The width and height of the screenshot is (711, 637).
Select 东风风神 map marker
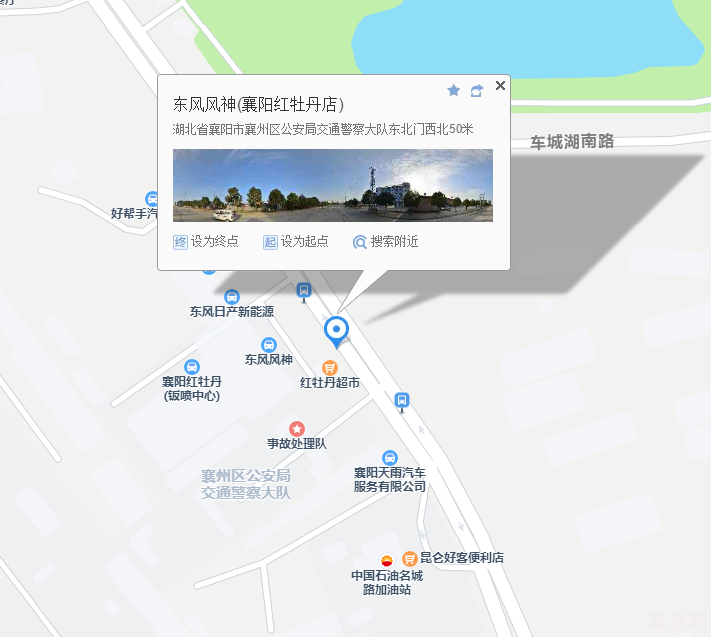268,345
